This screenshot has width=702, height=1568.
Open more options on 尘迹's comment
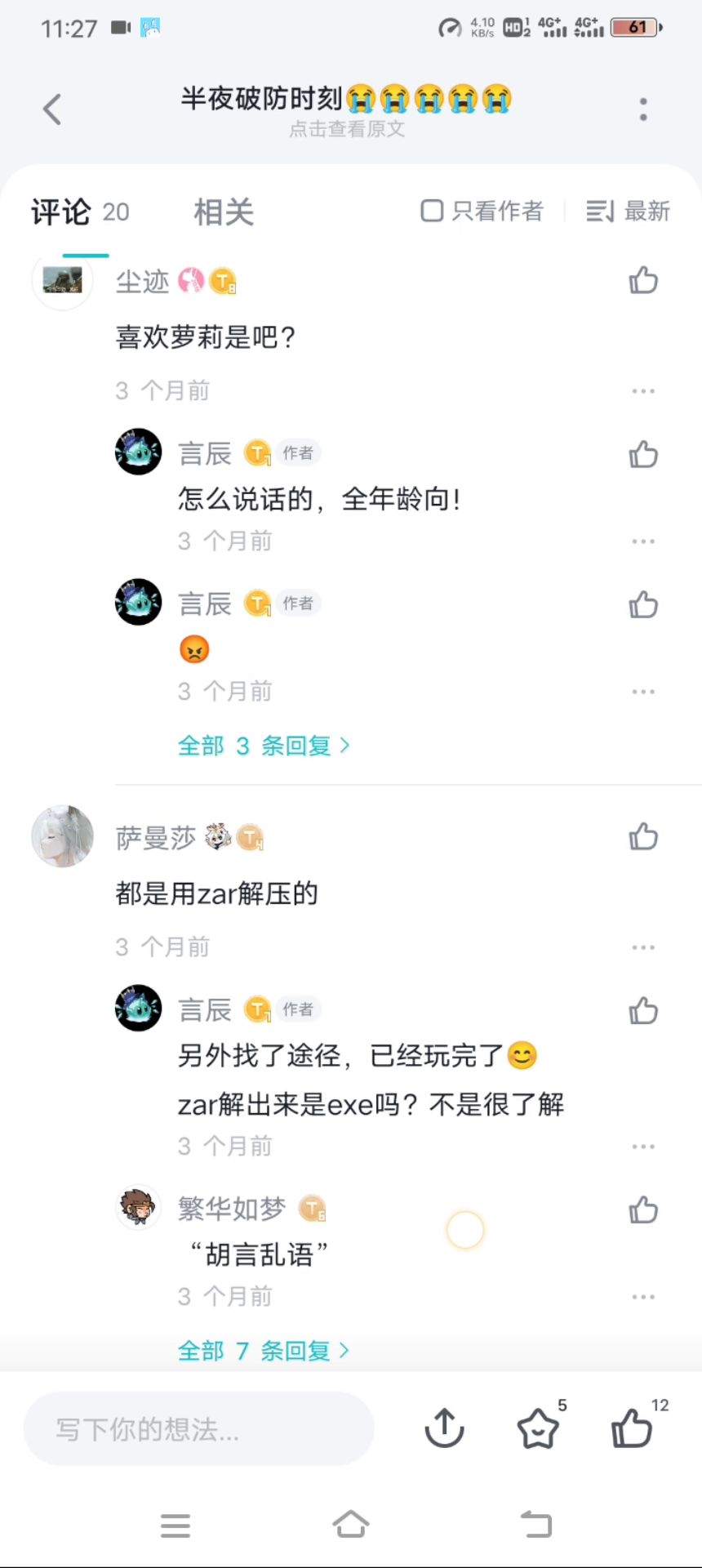[x=643, y=391]
